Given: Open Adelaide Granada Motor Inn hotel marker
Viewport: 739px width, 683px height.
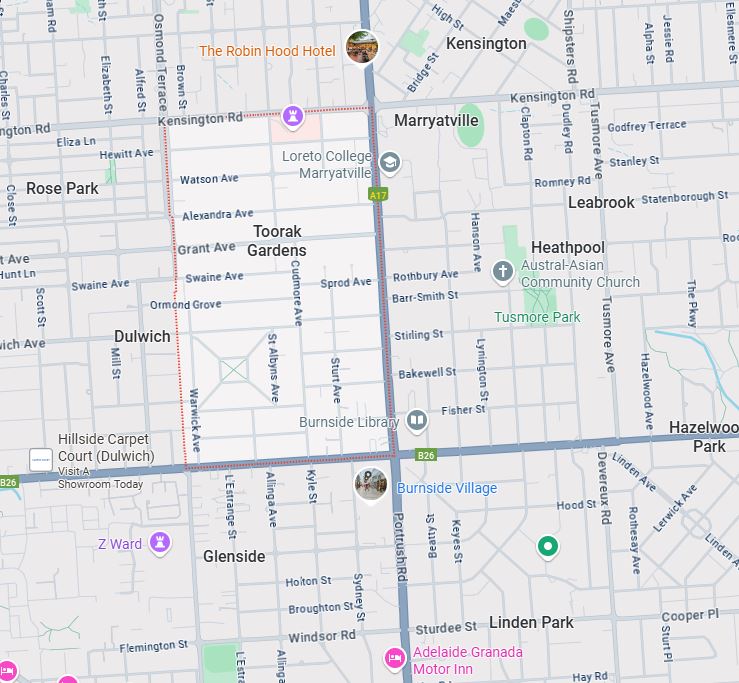Looking at the screenshot, I should [394, 658].
